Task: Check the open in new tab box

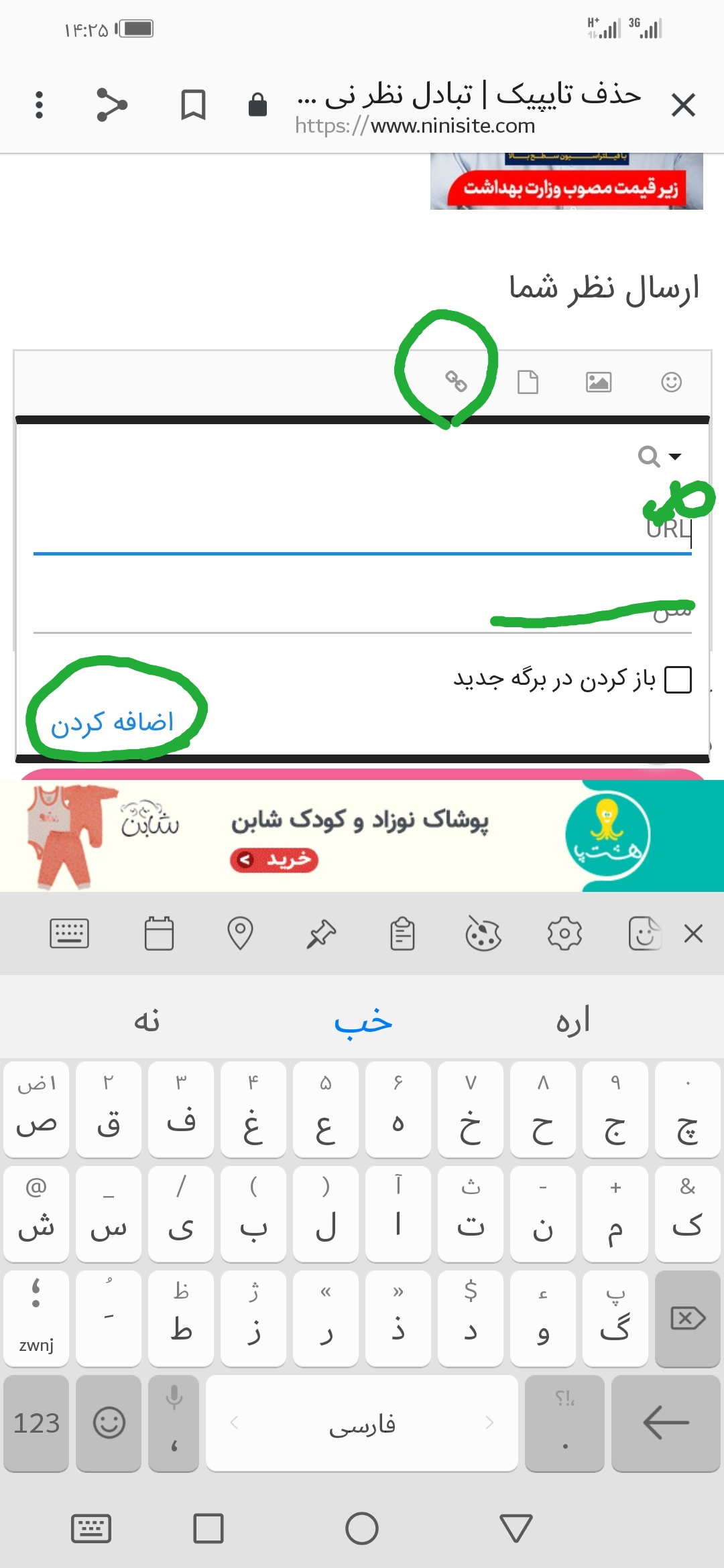Action: click(678, 679)
